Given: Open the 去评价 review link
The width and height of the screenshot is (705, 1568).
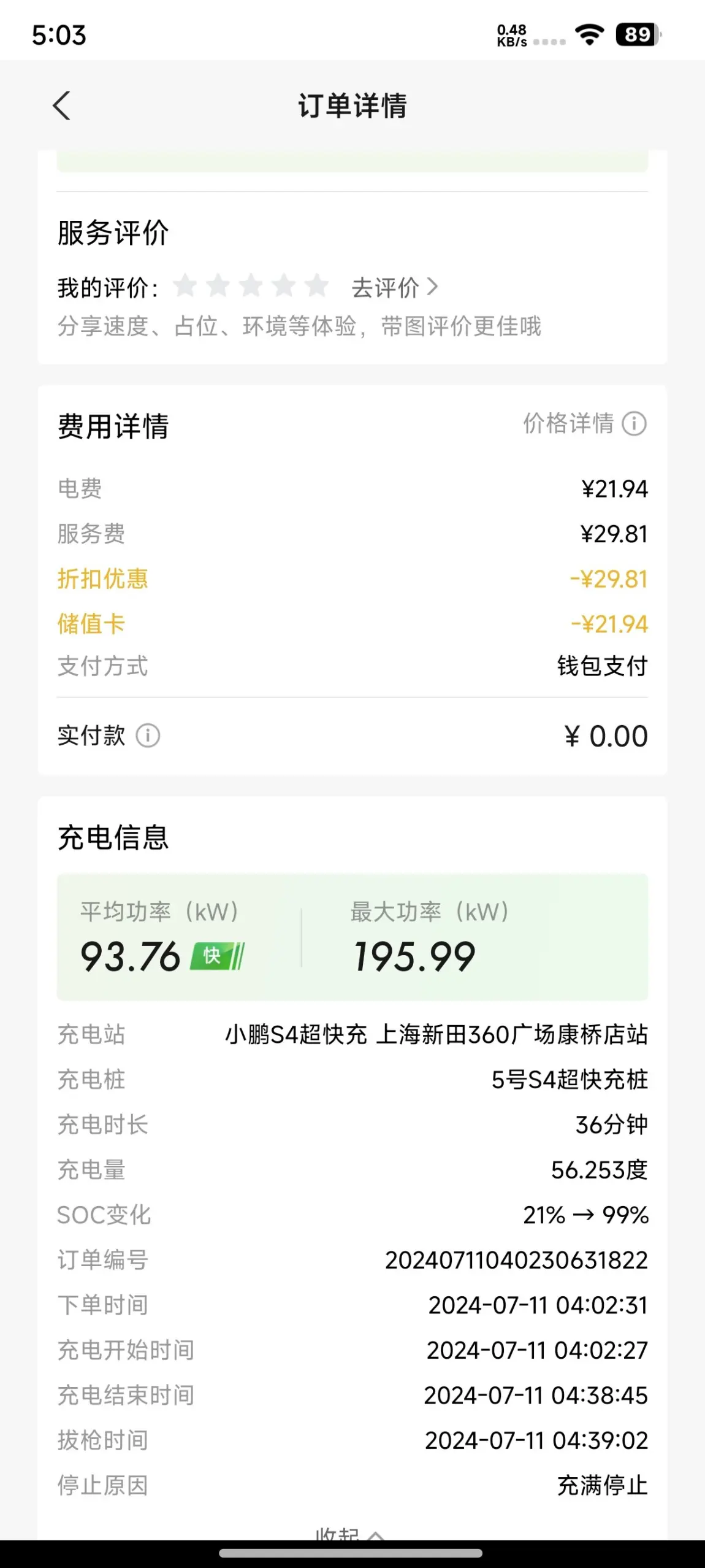Looking at the screenshot, I should pos(394,287).
